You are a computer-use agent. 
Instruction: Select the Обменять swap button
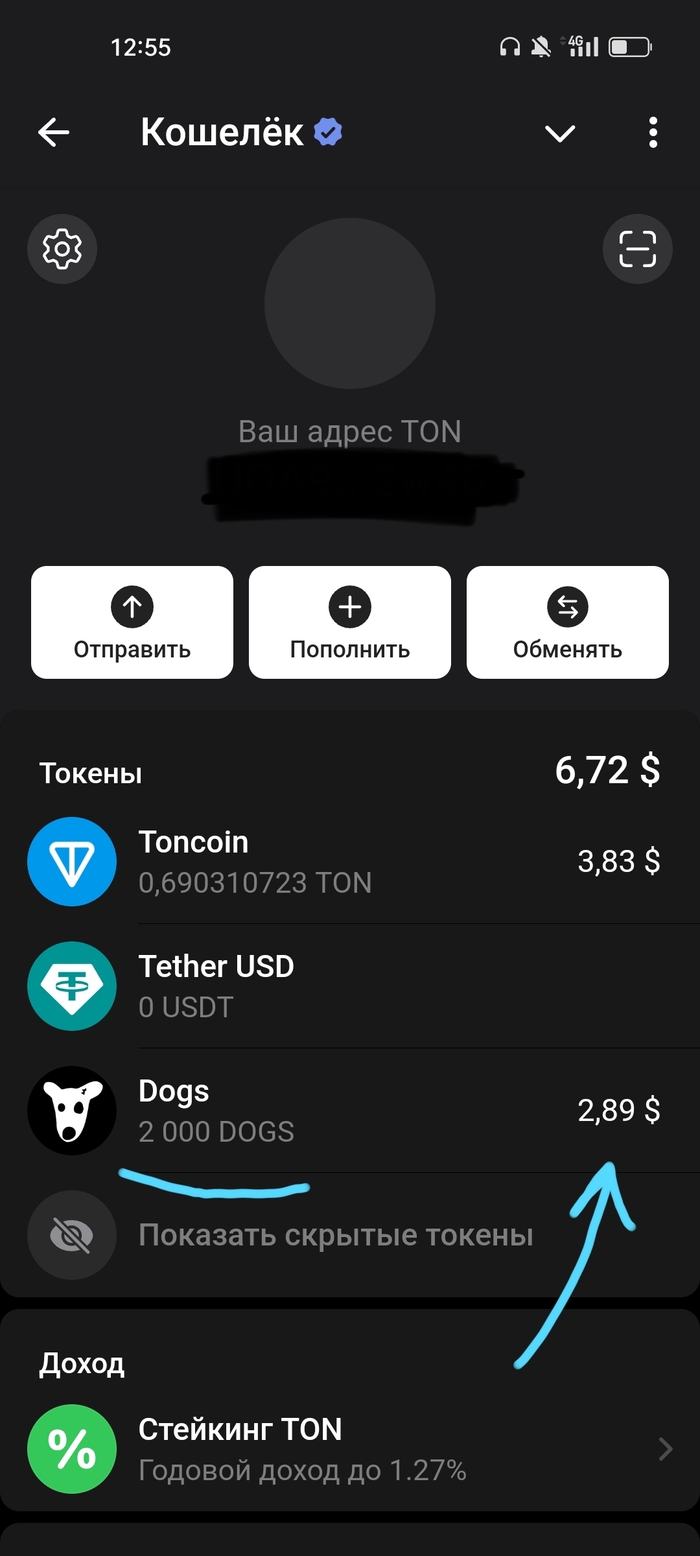click(x=567, y=623)
